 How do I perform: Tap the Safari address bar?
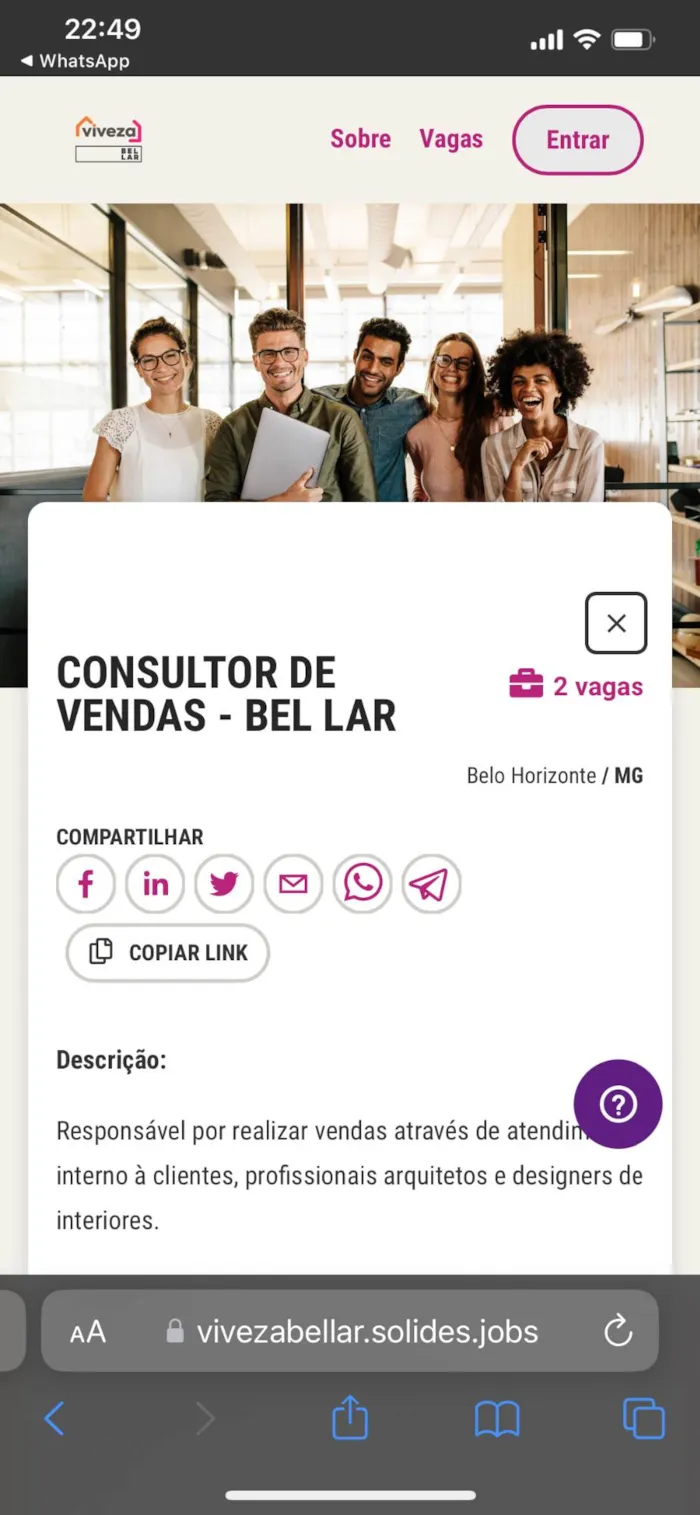coord(367,1331)
